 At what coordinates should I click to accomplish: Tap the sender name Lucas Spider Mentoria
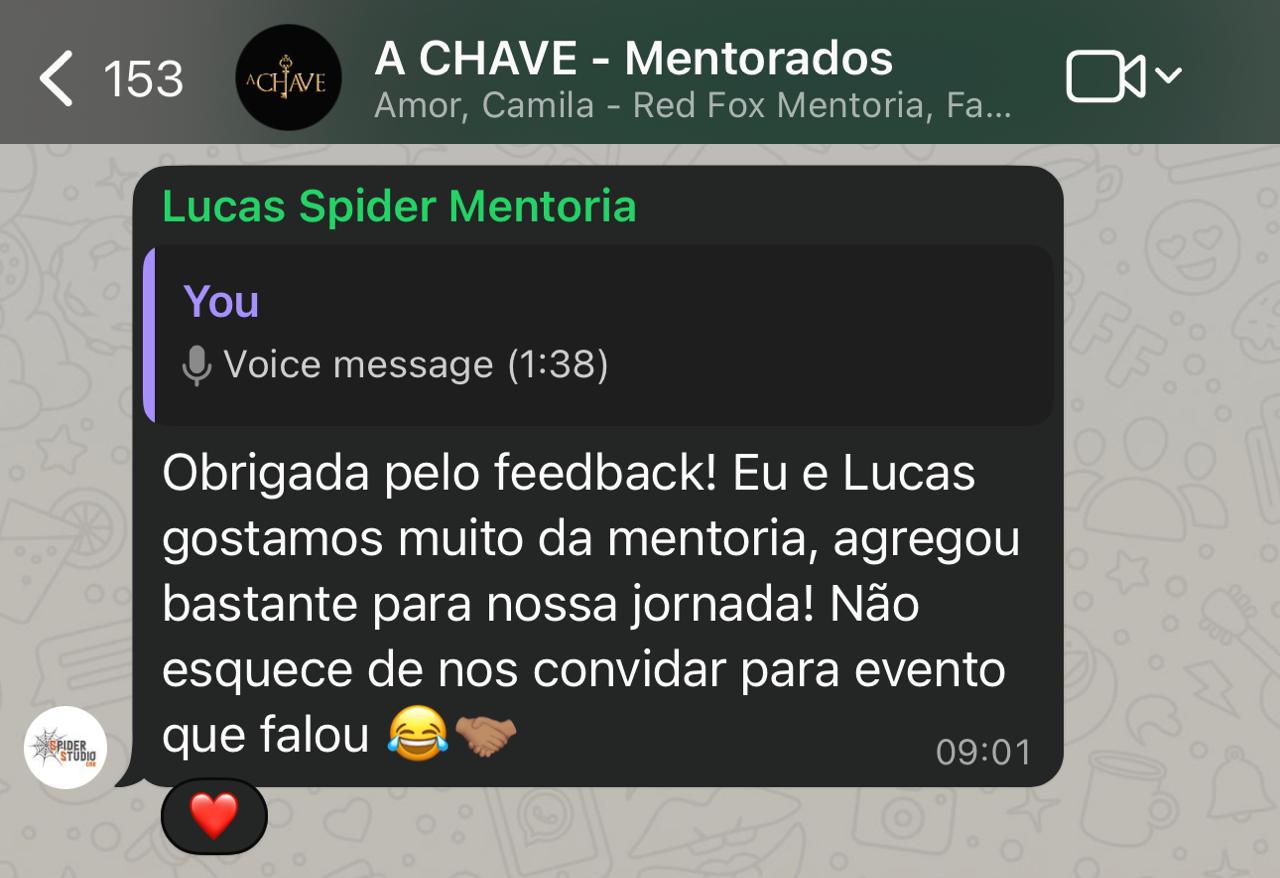398,207
